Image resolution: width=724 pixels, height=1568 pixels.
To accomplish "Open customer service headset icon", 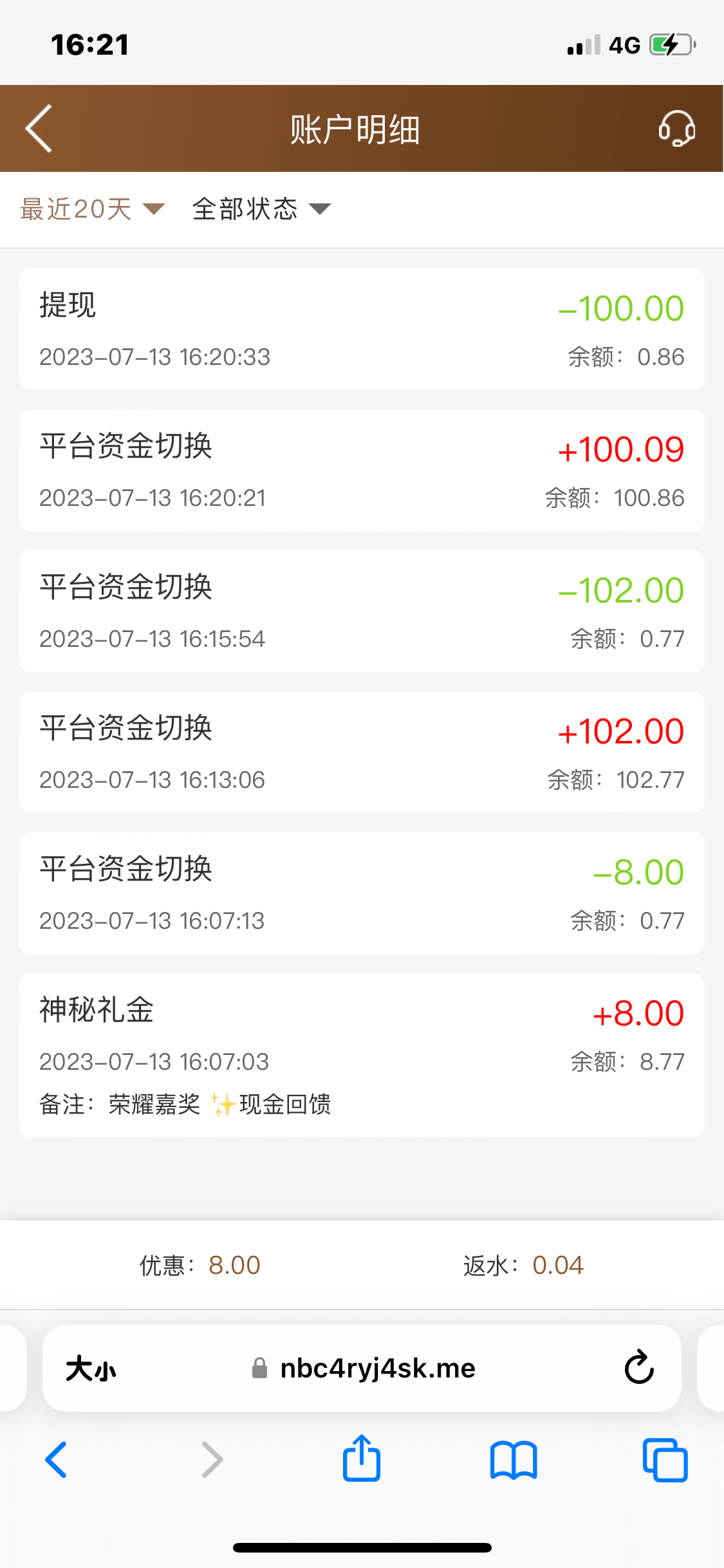I will tap(676, 129).
